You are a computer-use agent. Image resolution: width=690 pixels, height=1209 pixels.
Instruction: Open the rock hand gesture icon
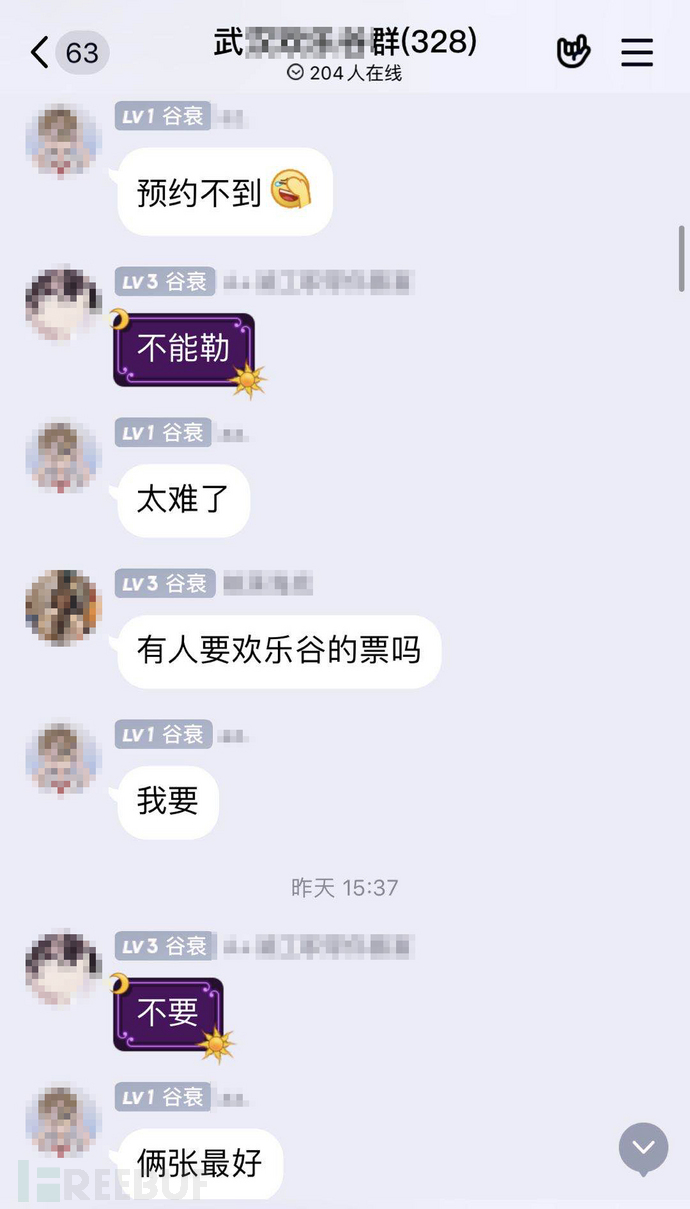click(573, 51)
